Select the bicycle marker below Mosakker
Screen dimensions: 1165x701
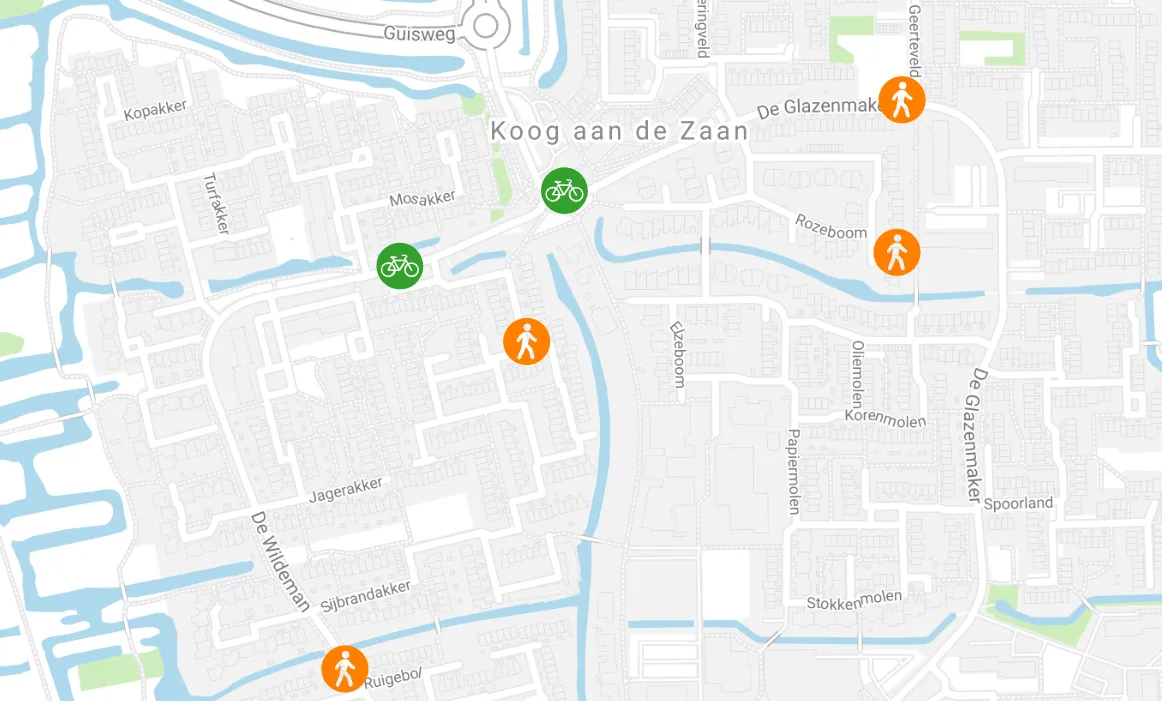[x=400, y=266]
